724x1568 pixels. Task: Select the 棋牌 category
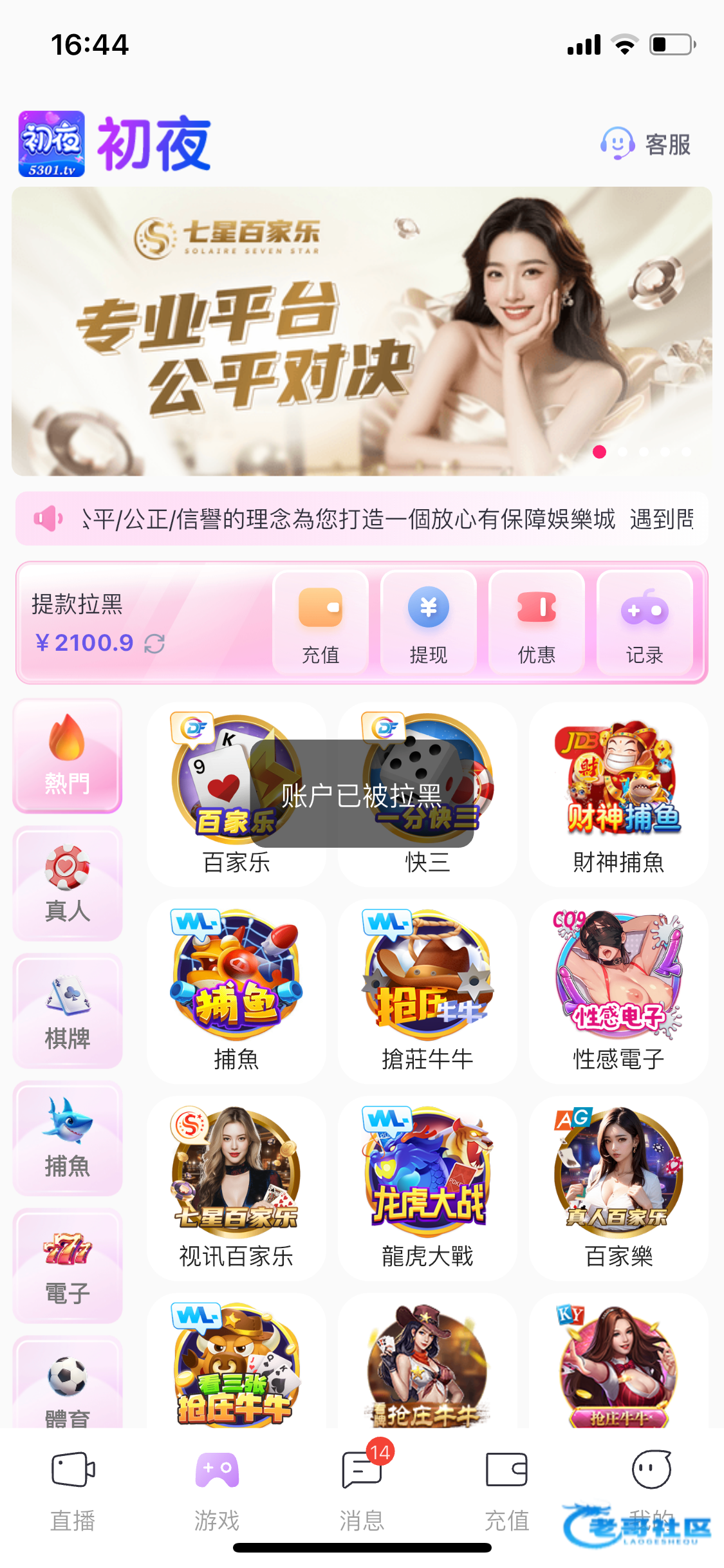[68, 1011]
